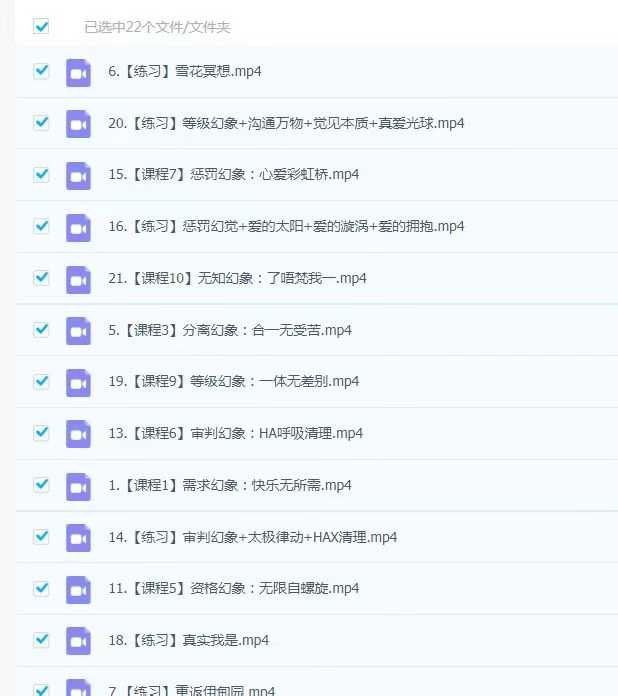Open 18.【练习】真实我是.mp4 file
This screenshot has width=618, height=696.
click(x=188, y=640)
